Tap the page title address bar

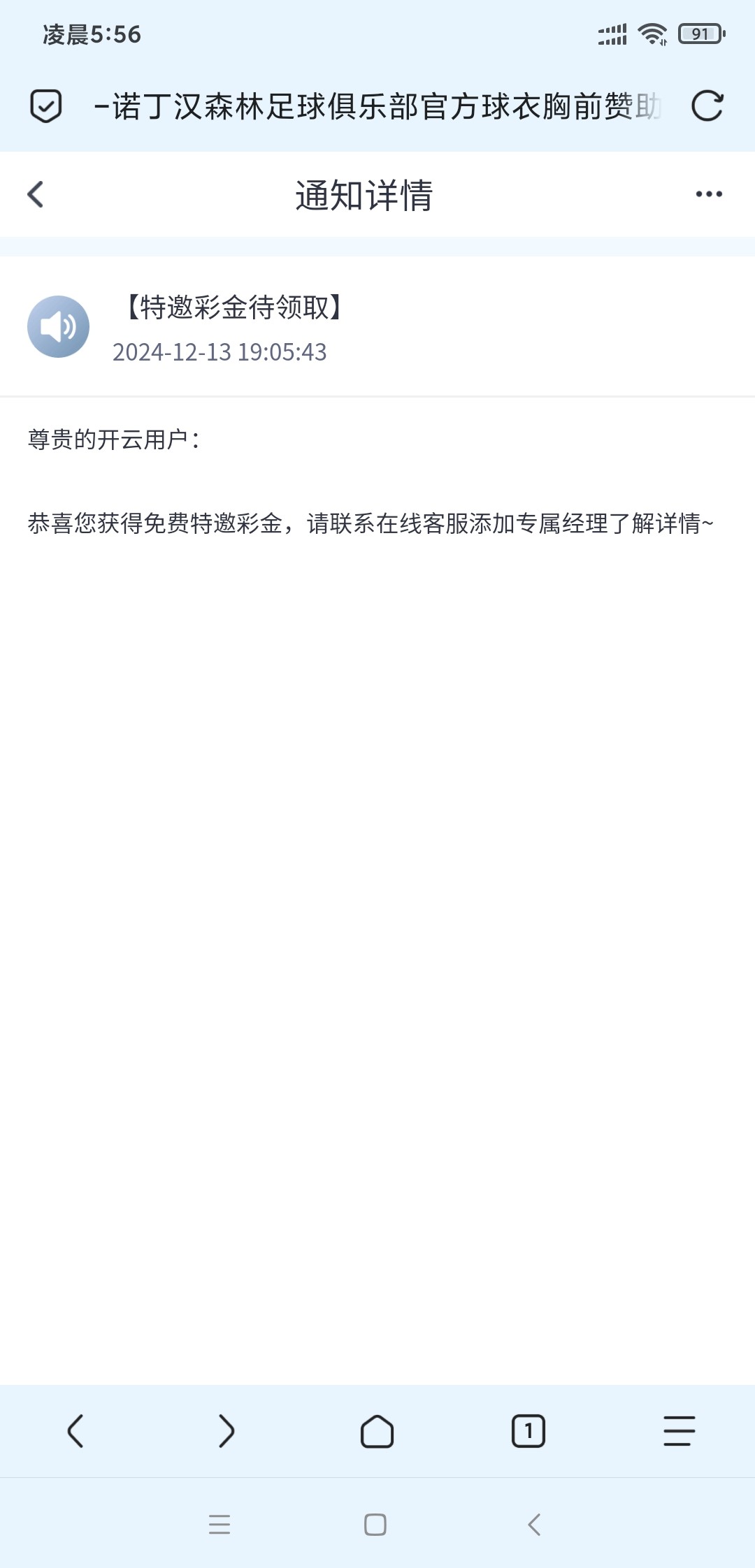point(377,106)
